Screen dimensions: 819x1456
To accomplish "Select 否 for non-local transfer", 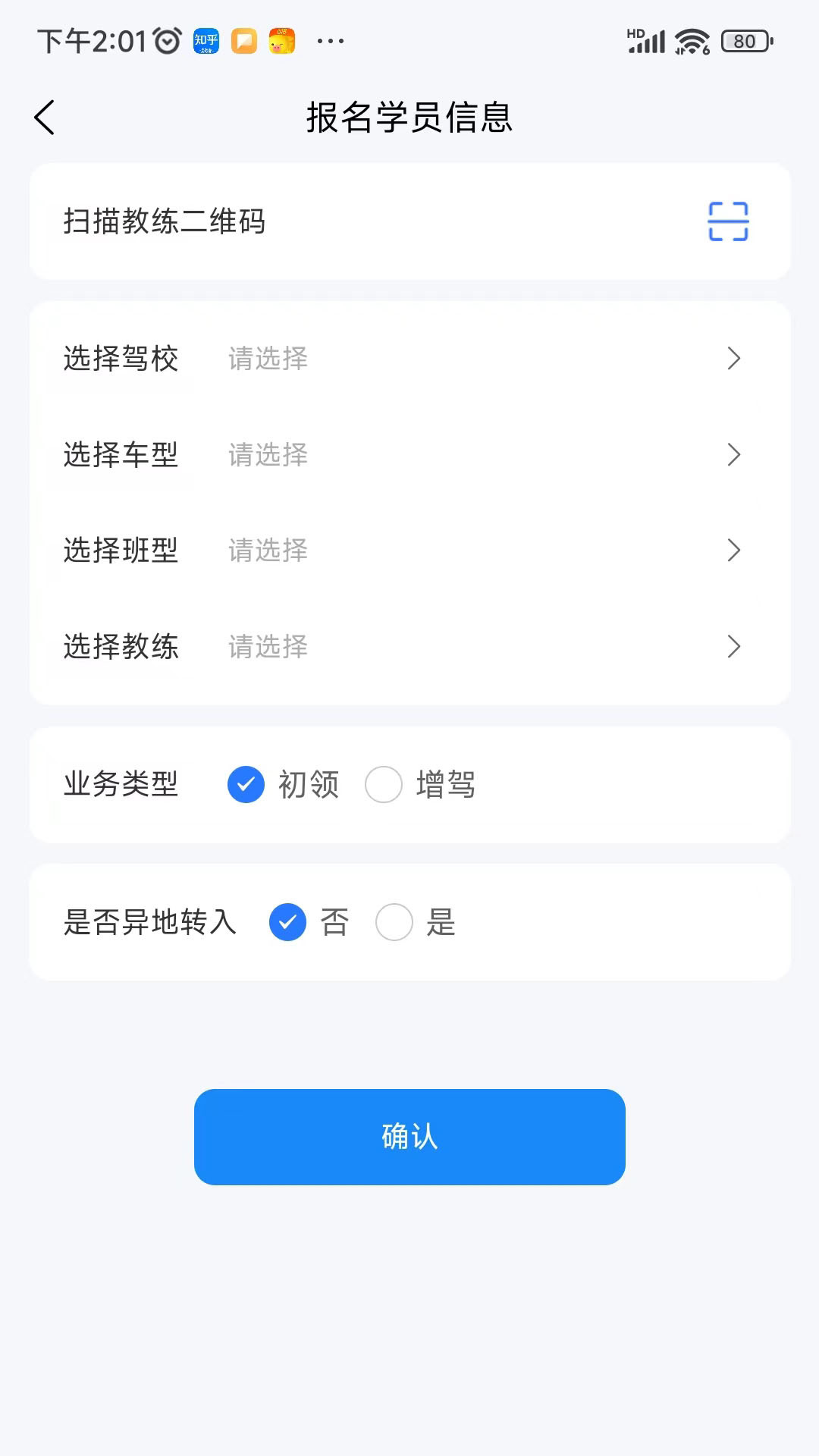I will [x=287, y=923].
